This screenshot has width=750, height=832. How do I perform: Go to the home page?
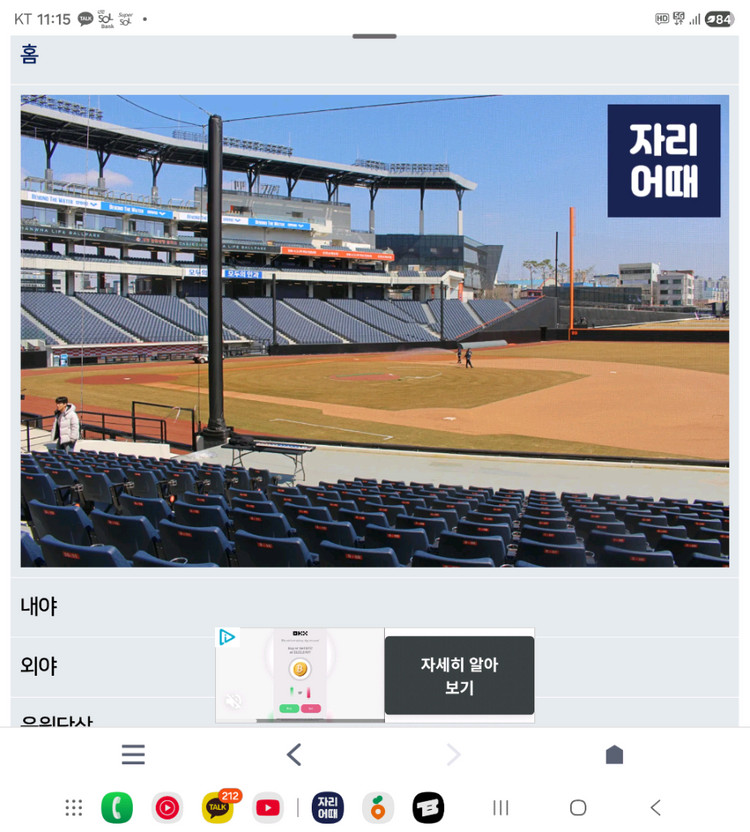pyautogui.click(x=614, y=755)
